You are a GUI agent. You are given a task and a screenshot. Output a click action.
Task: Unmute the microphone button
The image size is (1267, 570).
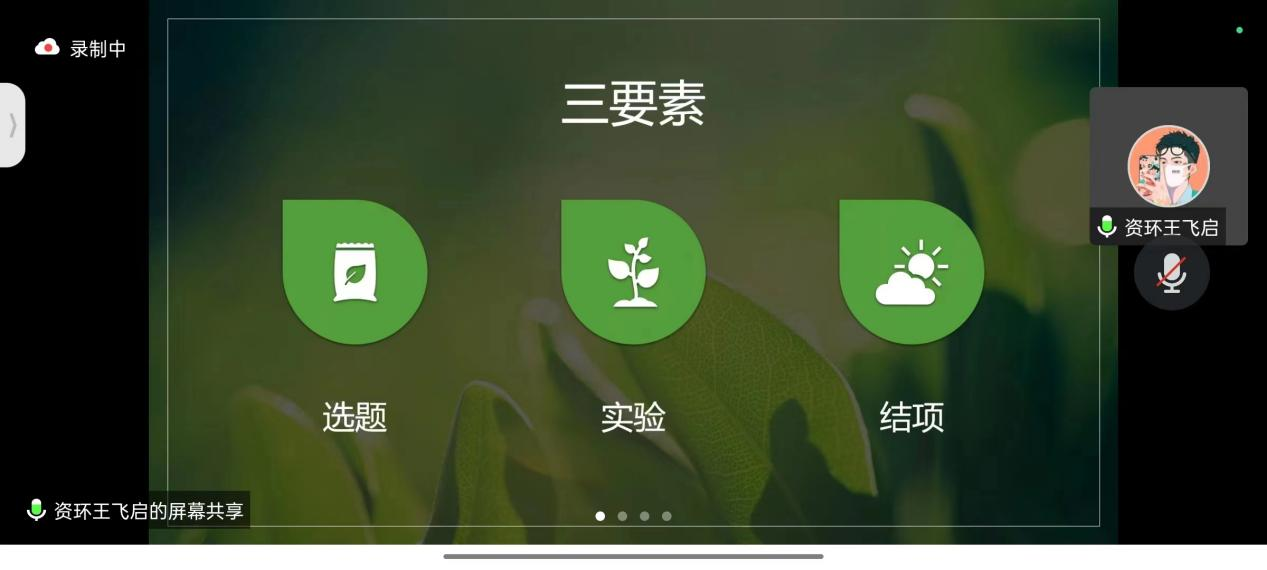[x=1171, y=273]
